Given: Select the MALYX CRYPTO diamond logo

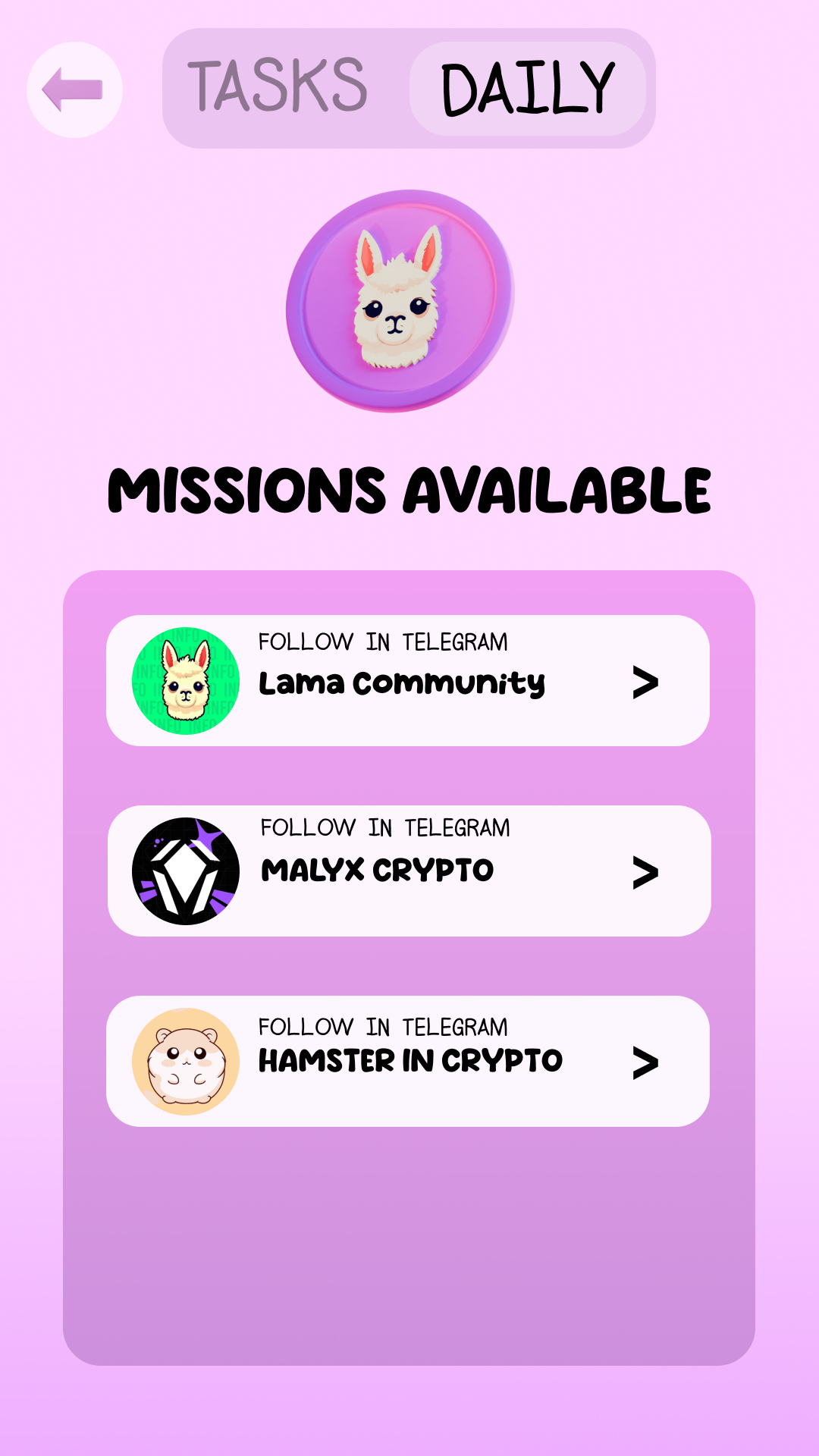Looking at the screenshot, I should [186, 871].
